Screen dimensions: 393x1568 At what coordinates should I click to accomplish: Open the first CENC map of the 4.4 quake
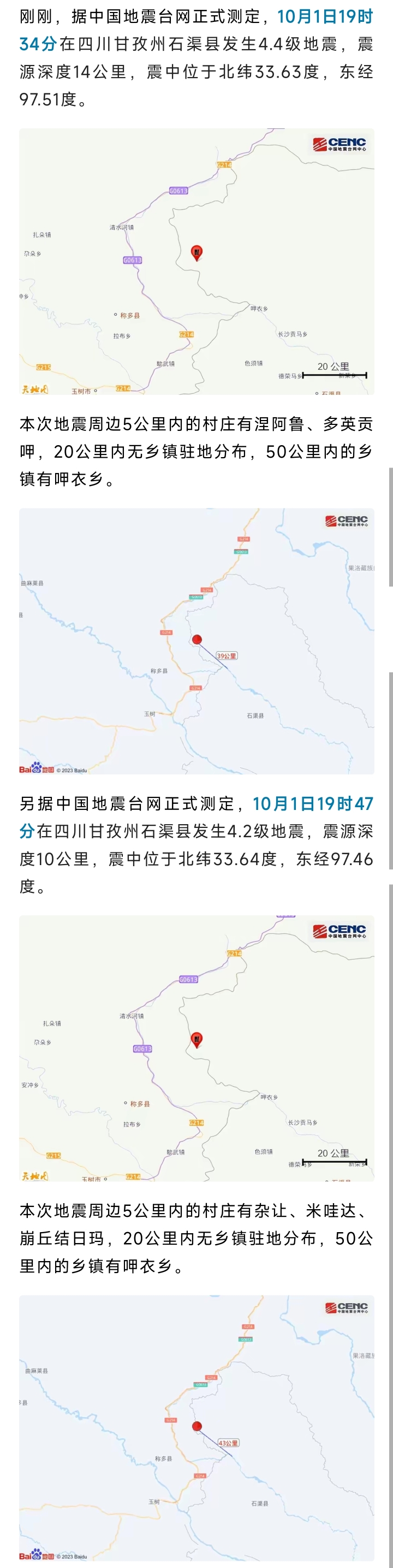pos(196,262)
